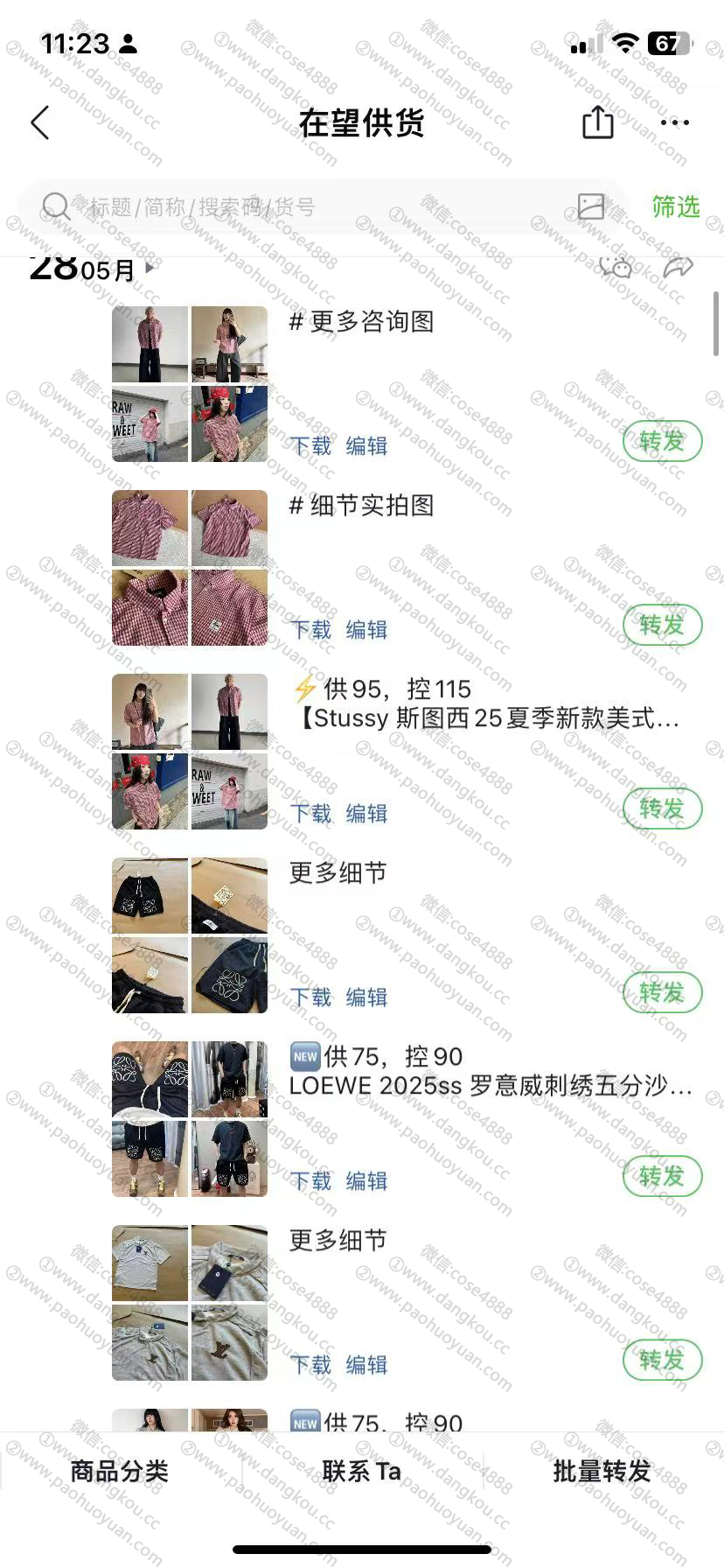Image resolution: width=724 pixels, height=1568 pixels.
Task: Forward the Stussy 供95 post
Action: [662, 808]
